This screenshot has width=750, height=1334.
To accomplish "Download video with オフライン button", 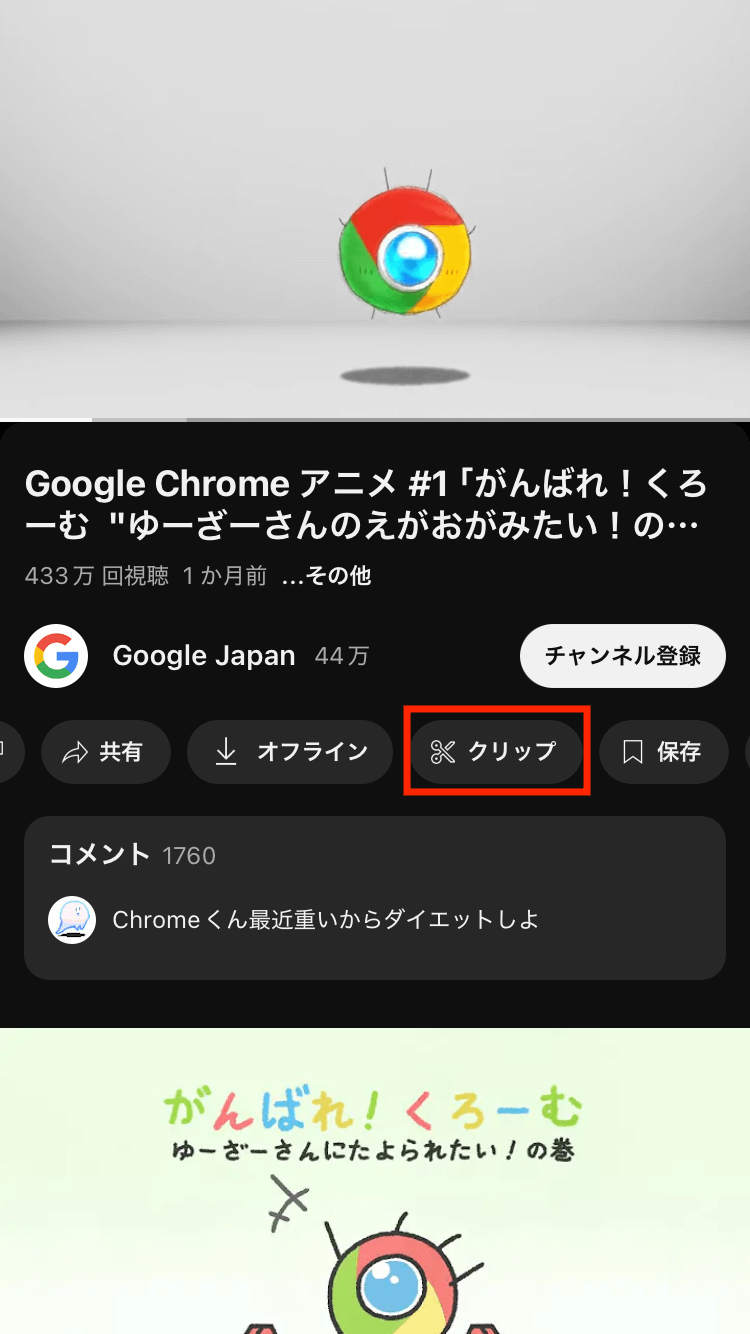I will [x=290, y=752].
